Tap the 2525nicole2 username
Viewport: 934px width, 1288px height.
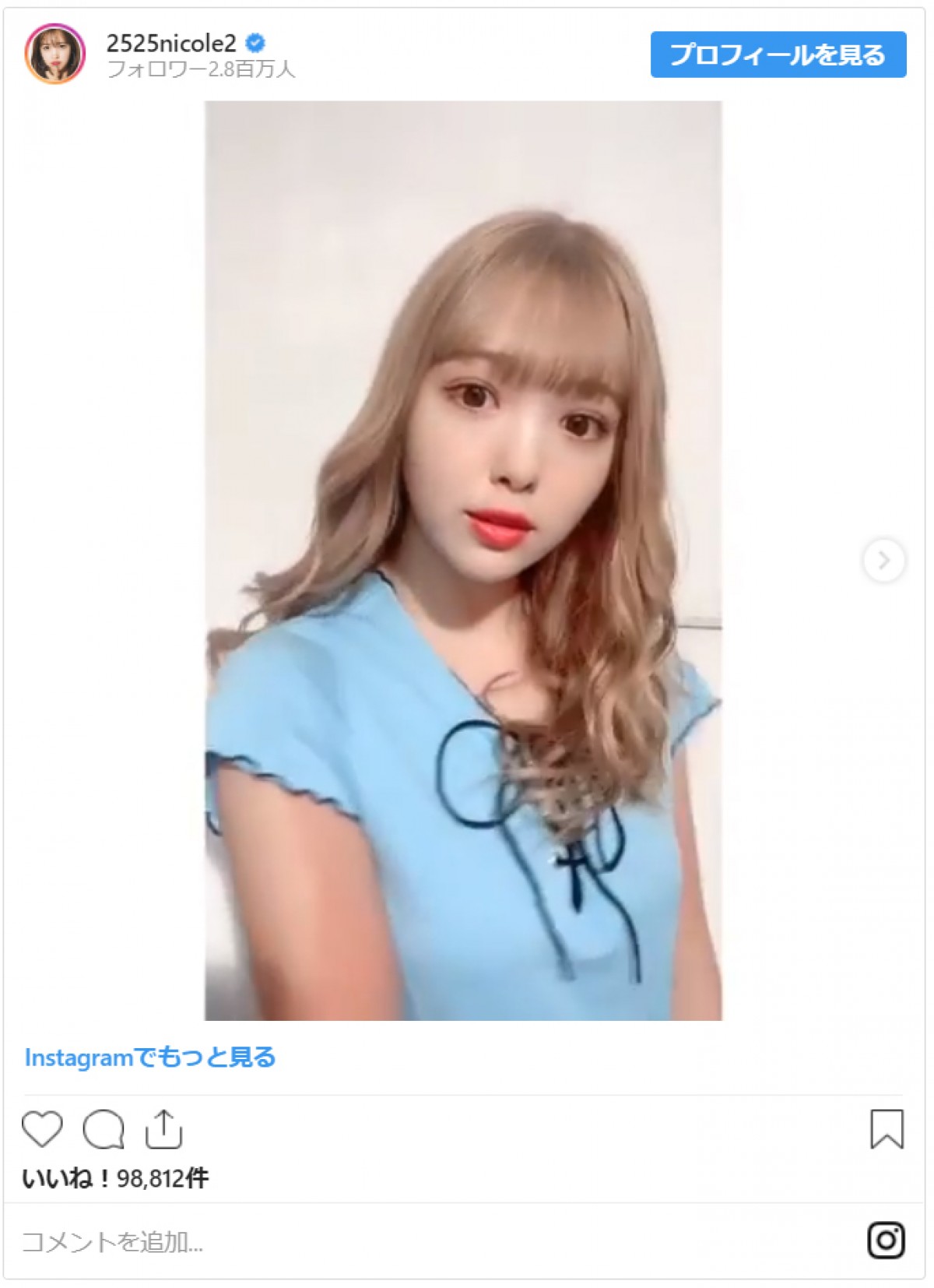[171, 42]
